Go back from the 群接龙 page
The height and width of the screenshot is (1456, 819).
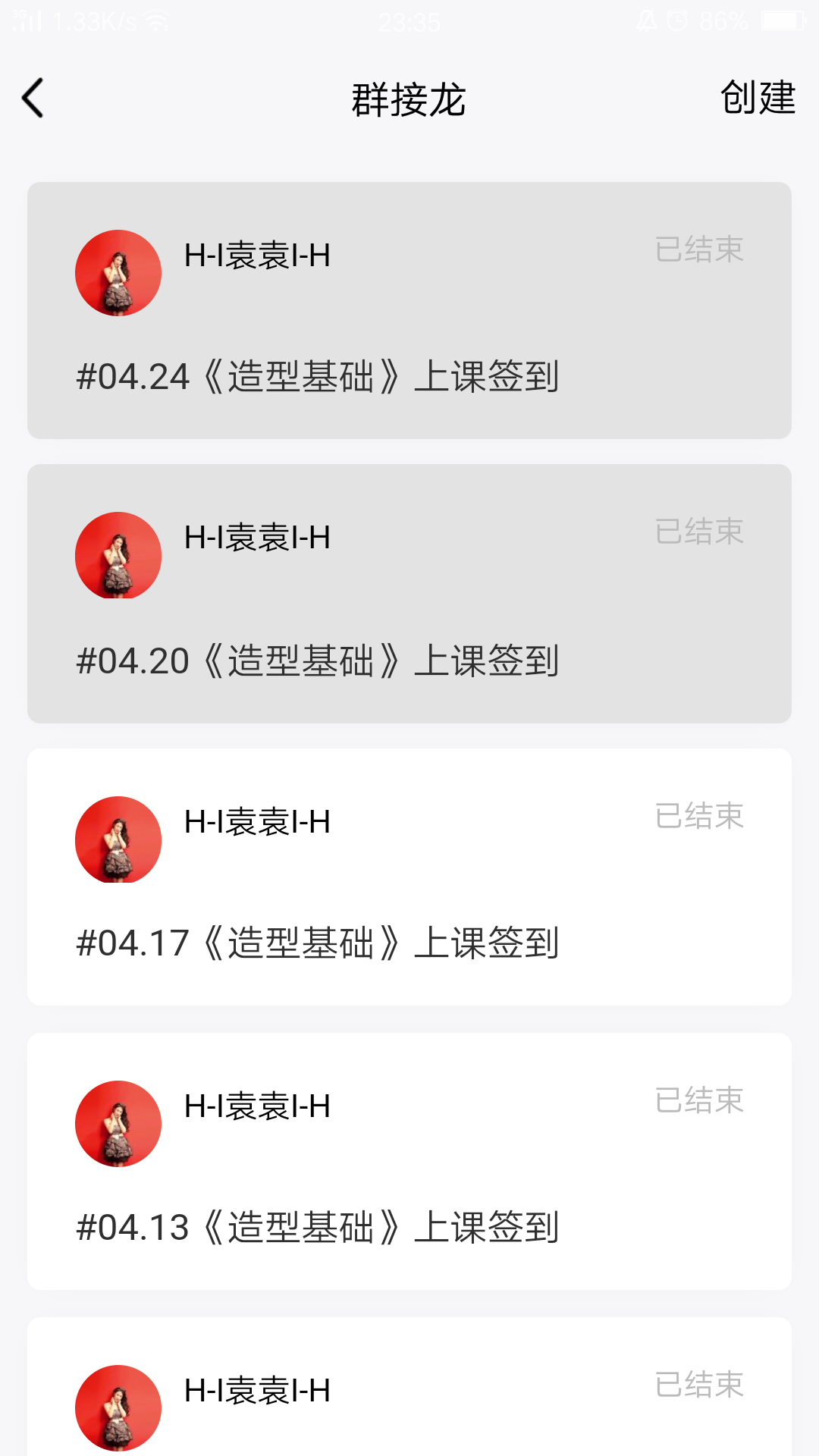pos(33,99)
